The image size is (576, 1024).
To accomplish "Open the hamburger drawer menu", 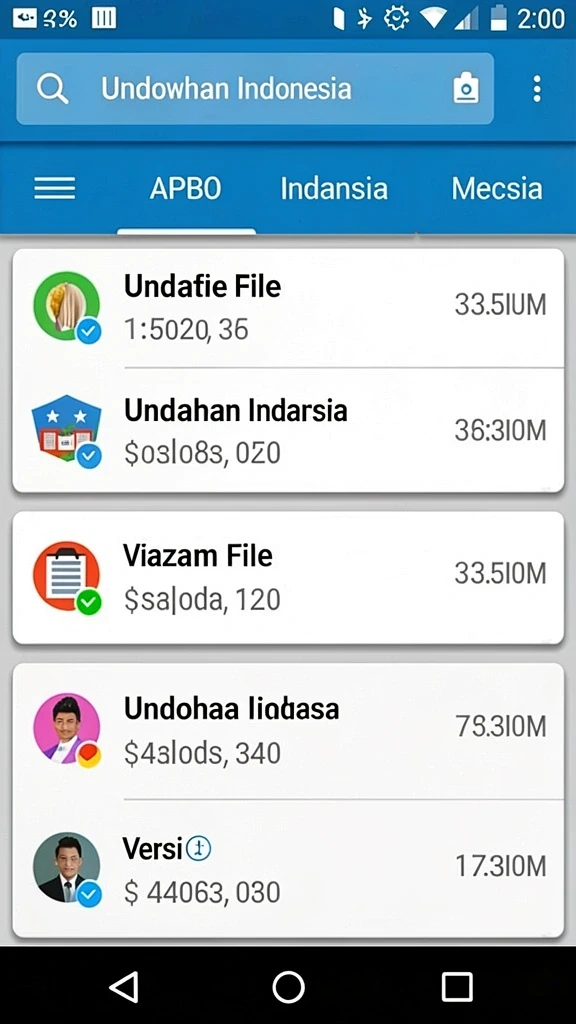I will 55,189.
